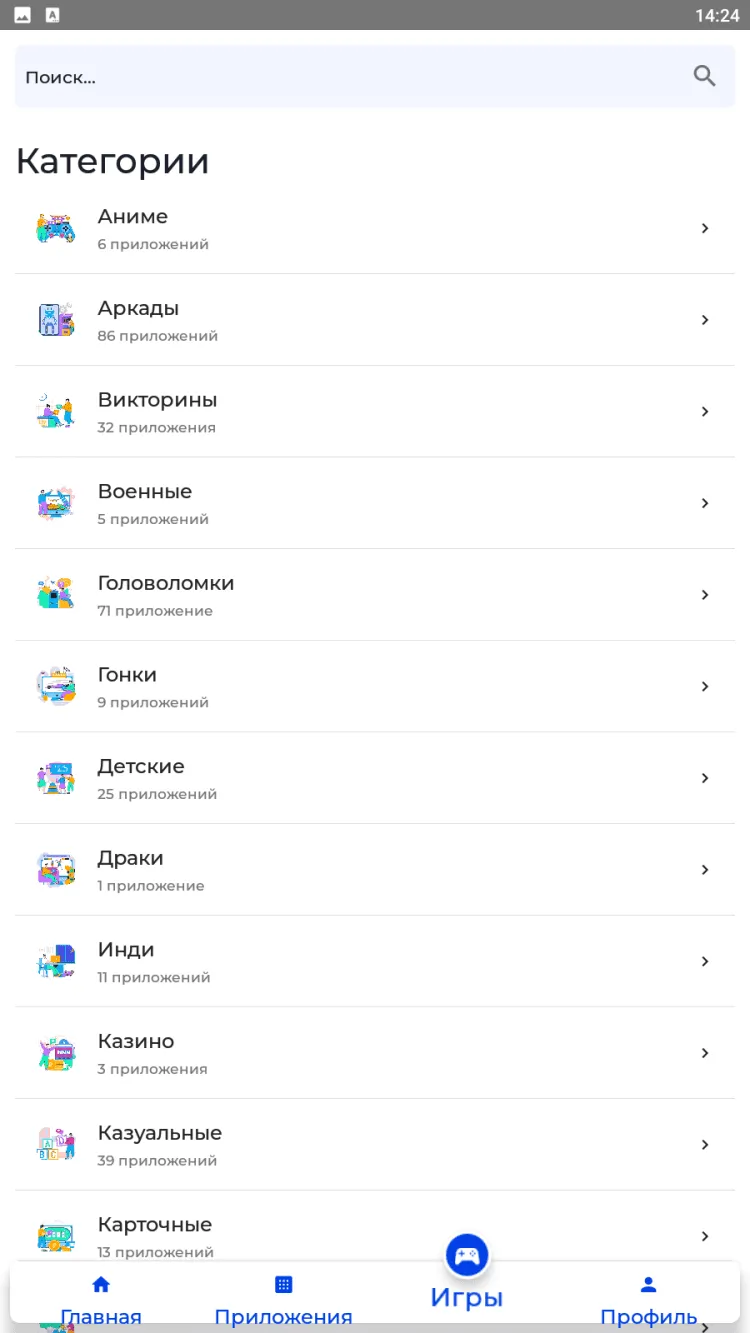
Task: Tap the search field
Action: point(340,77)
